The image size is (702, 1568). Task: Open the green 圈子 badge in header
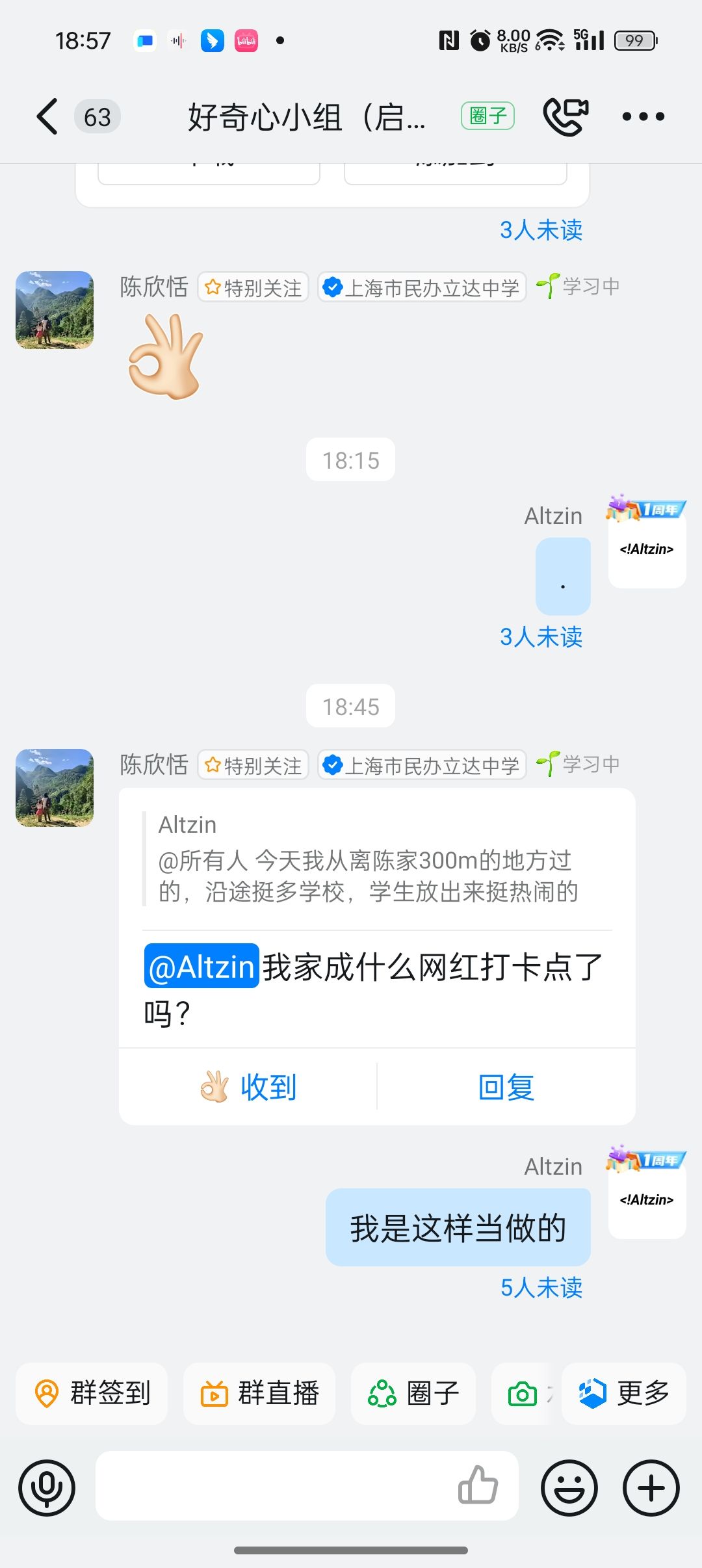[487, 116]
